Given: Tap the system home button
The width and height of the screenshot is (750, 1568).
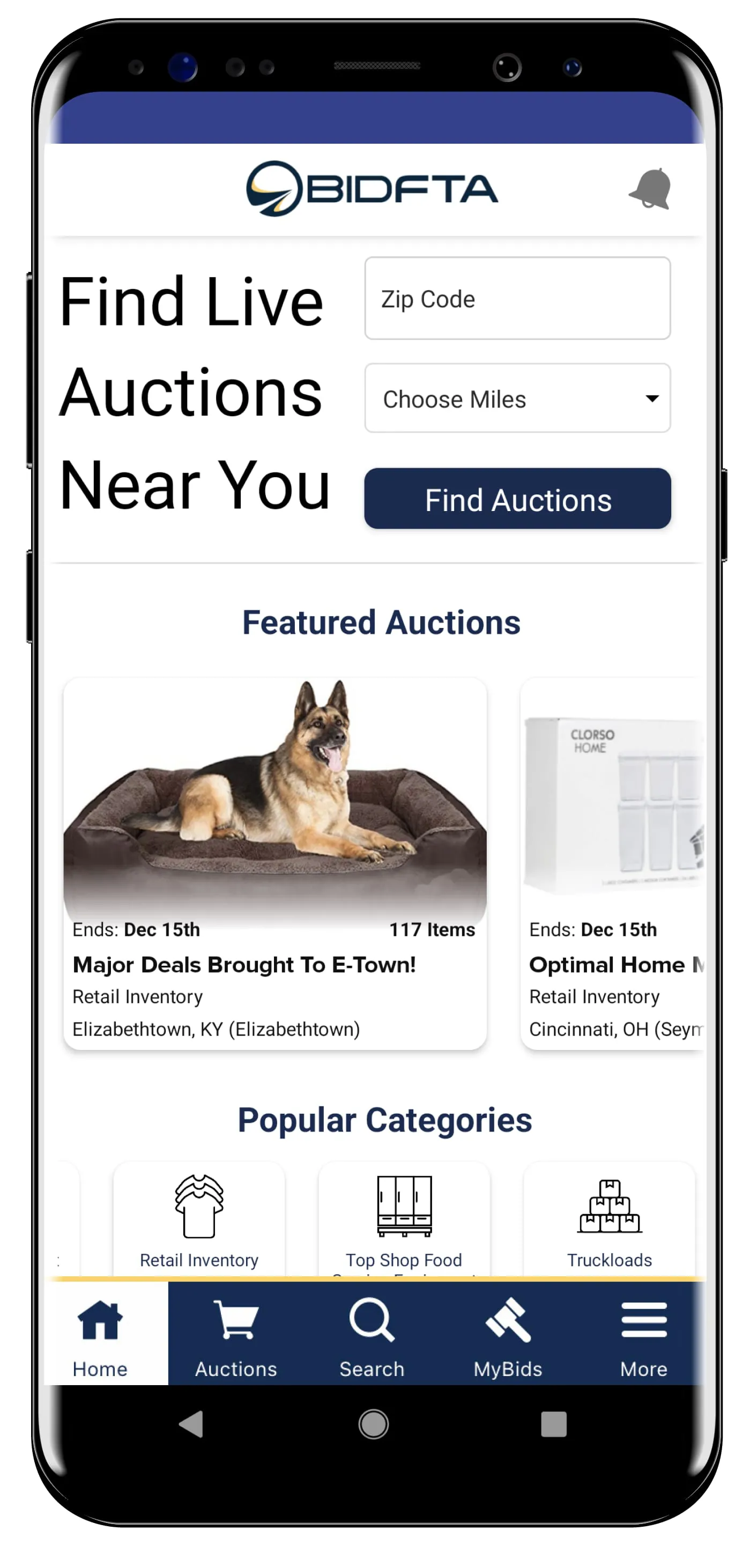Looking at the screenshot, I should click(373, 1424).
